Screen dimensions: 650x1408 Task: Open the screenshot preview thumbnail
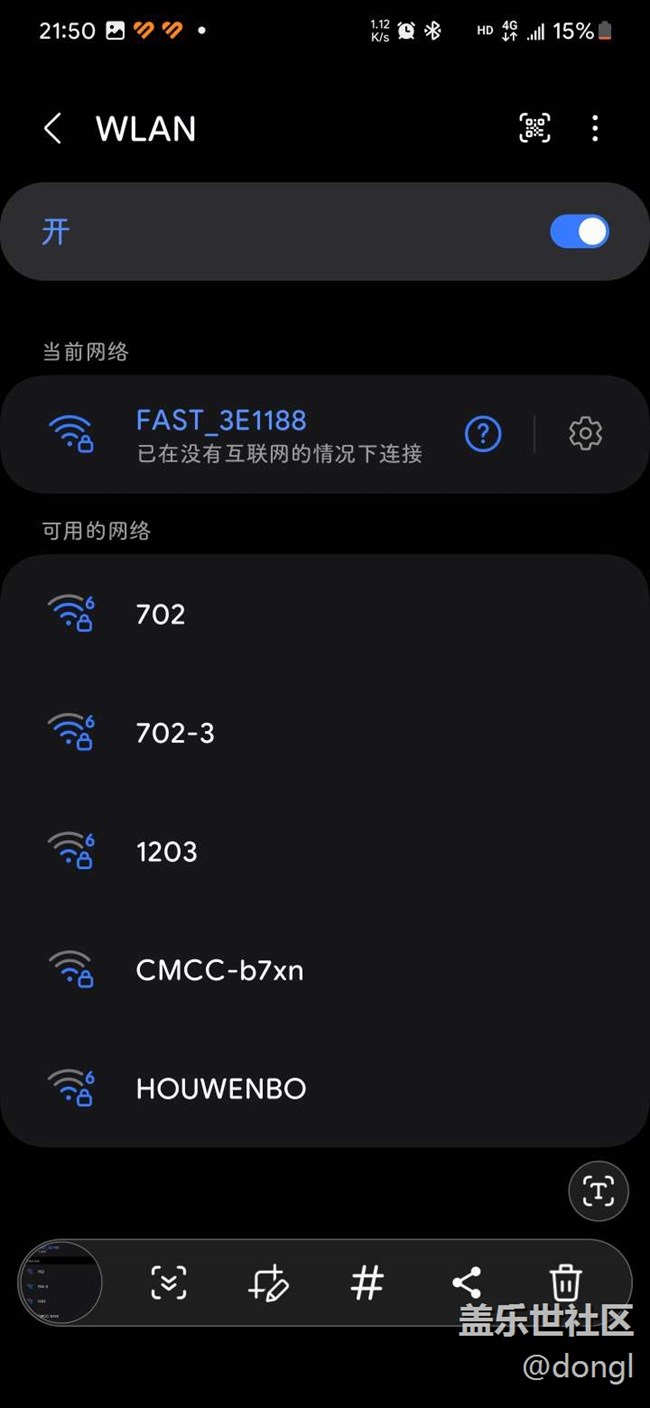(x=61, y=1283)
